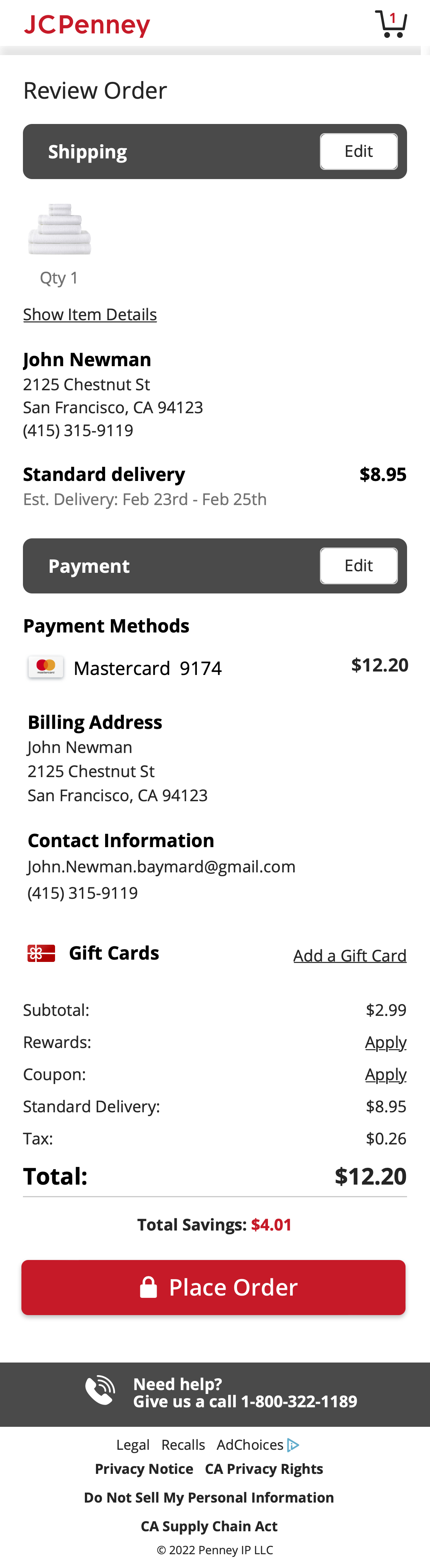Open the shopping cart icon
The image size is (430, 1568).
391,24
